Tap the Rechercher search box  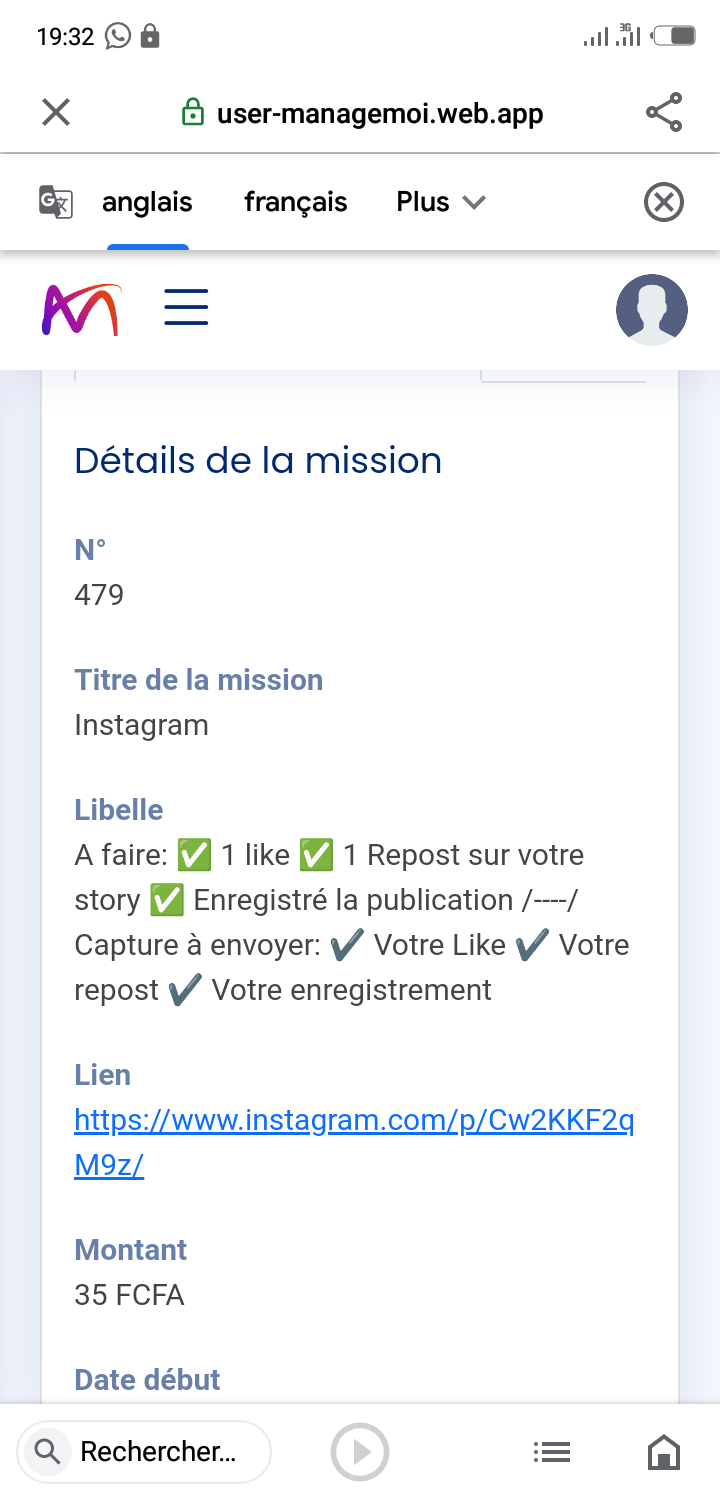145,1452
